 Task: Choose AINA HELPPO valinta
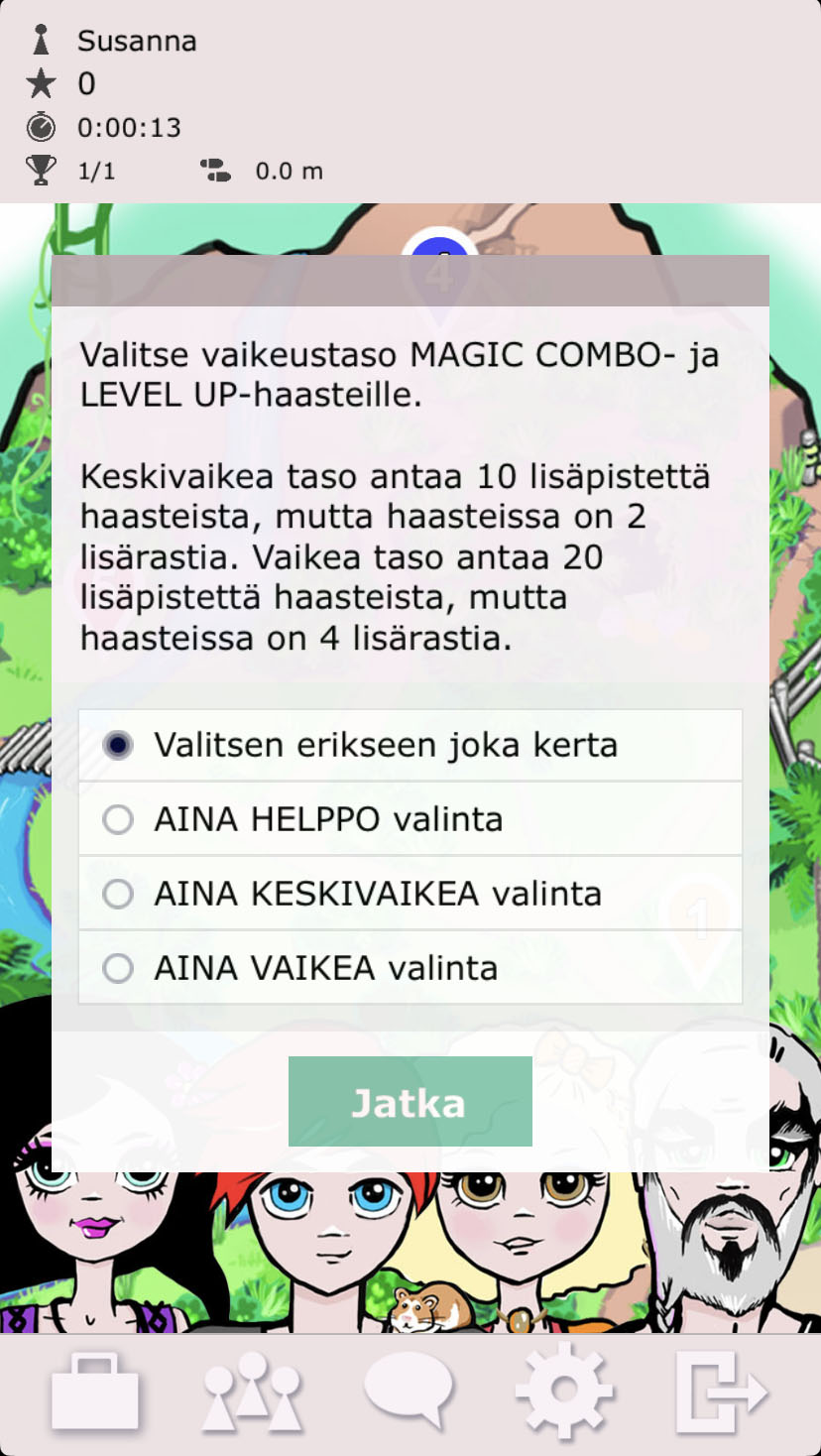point(119,819)
